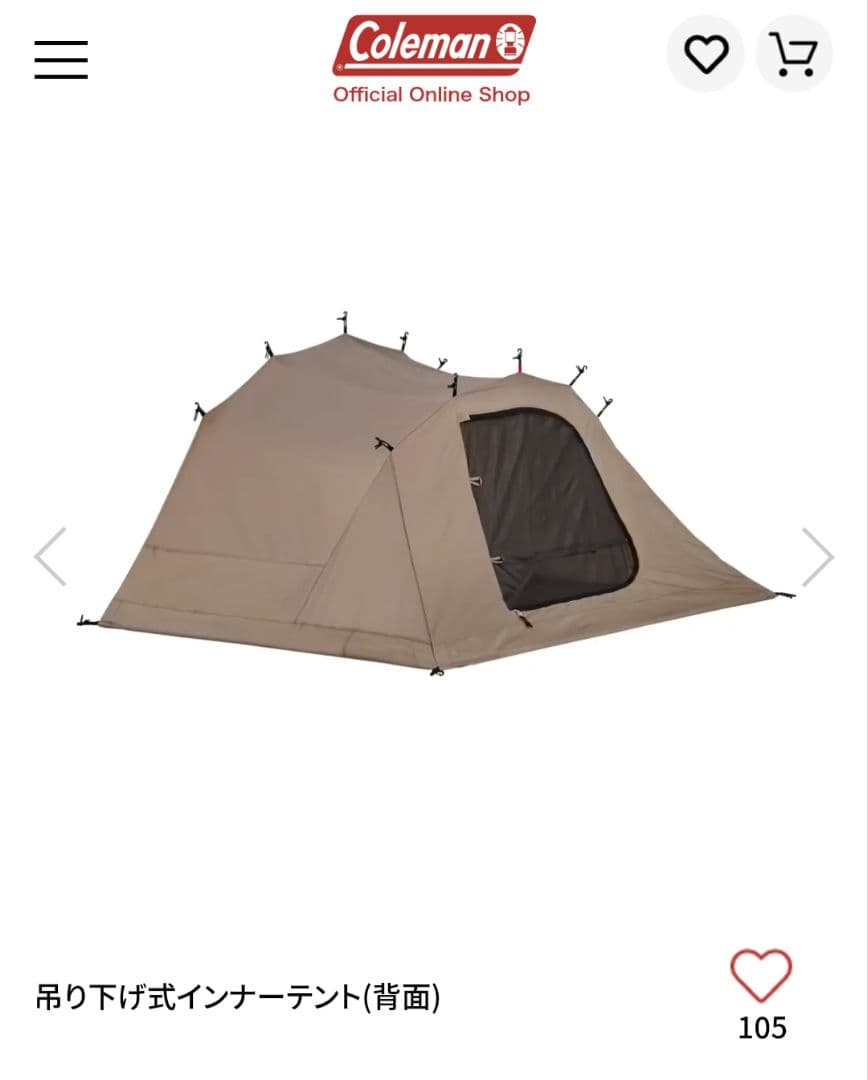
Task: Open the shopping cart
Action: [793, 54]
